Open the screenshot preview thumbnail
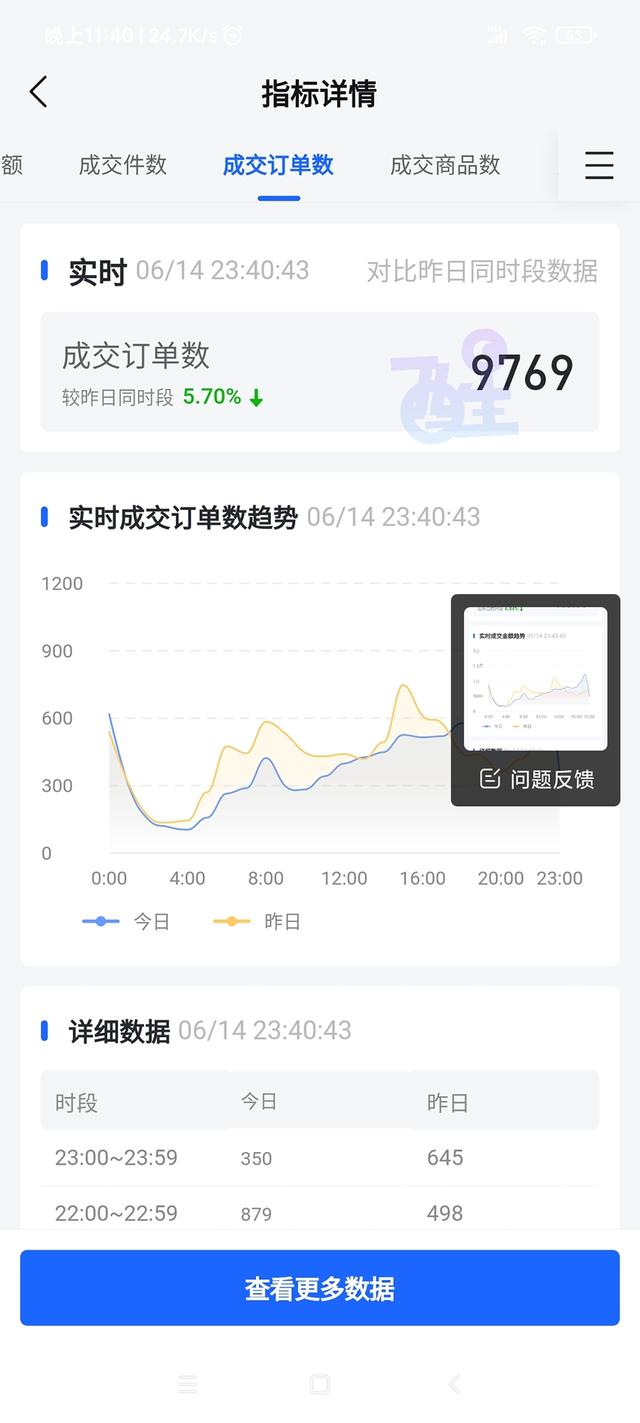The image size is (640, 1423). (x=535, y=678)
